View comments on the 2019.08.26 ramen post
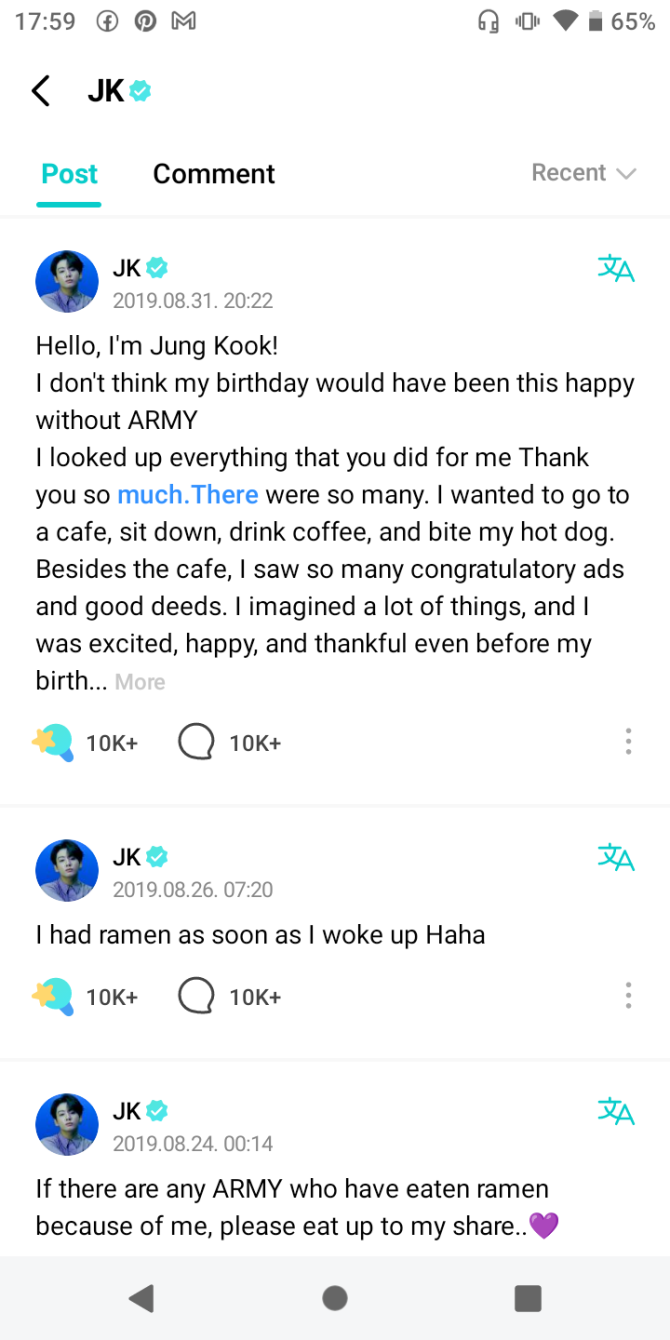 (196, 996)
